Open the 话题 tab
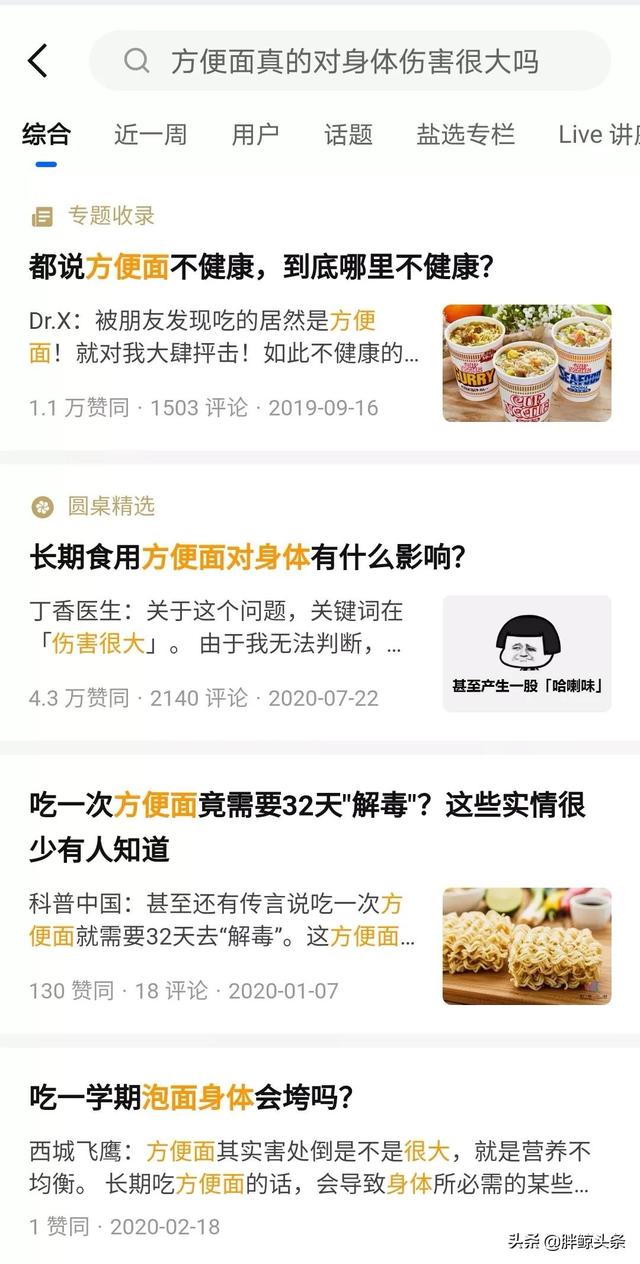This screenshot has height=1264, width=640. pos(348,135)
